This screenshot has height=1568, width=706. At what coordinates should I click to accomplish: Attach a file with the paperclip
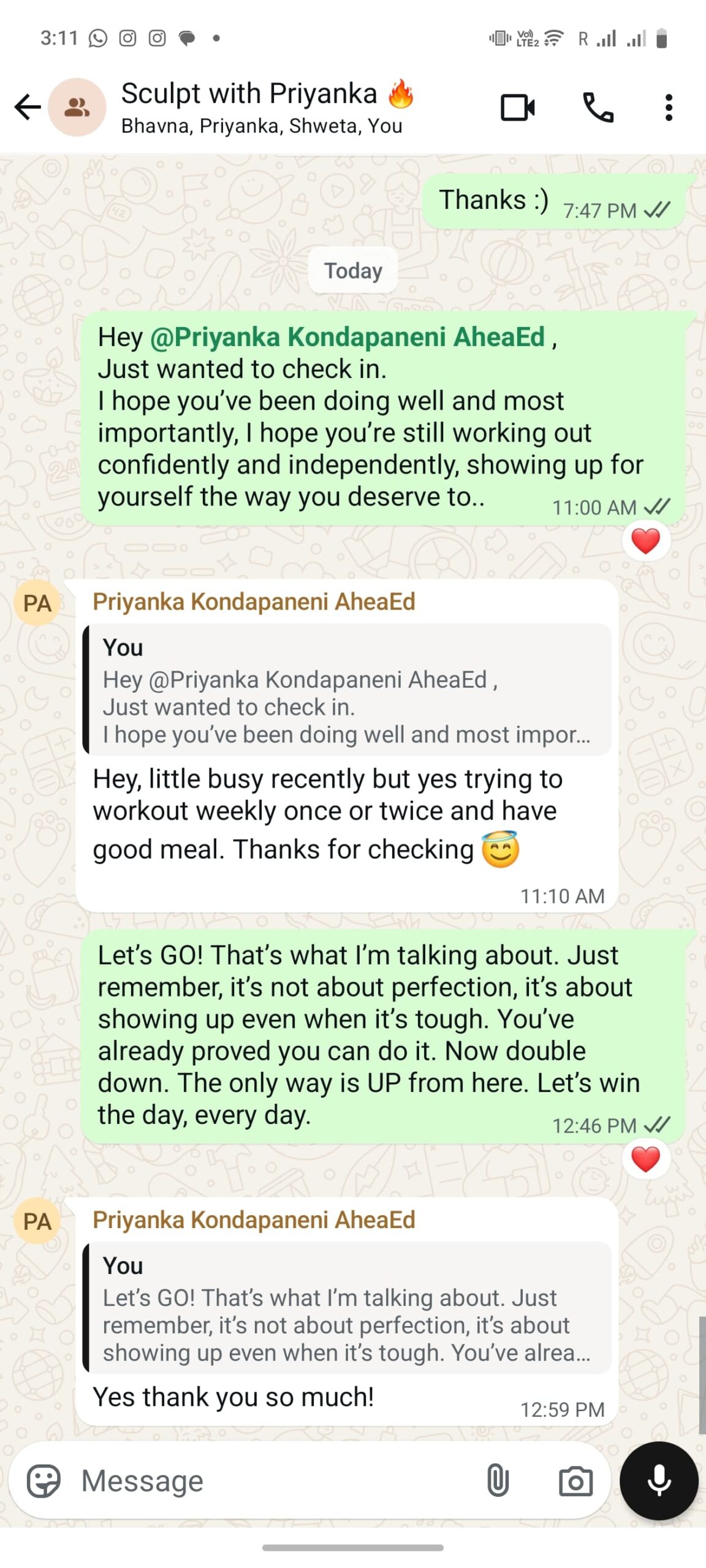coord(498,1481)
